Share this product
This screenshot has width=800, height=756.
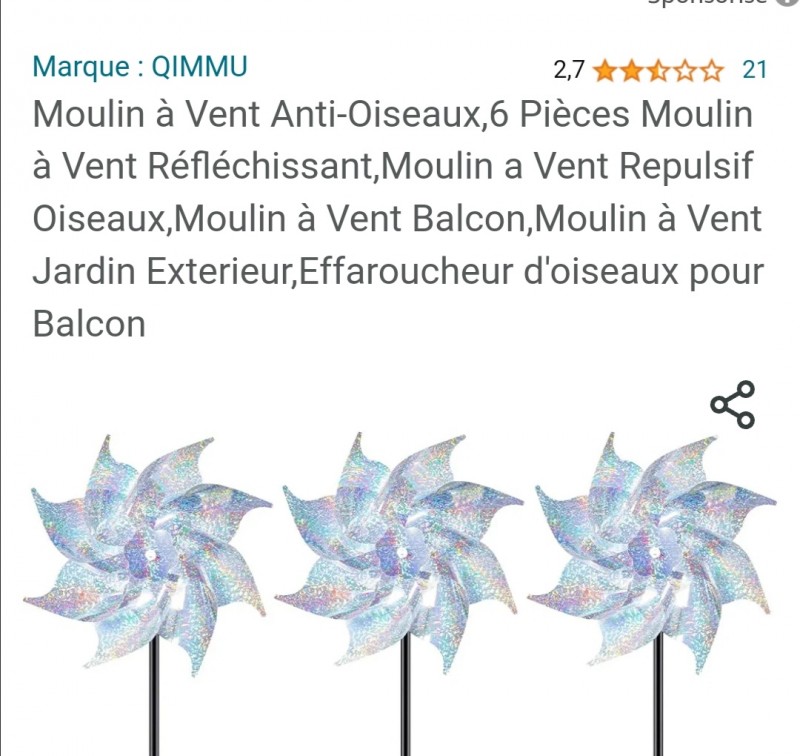pos(732,405)
